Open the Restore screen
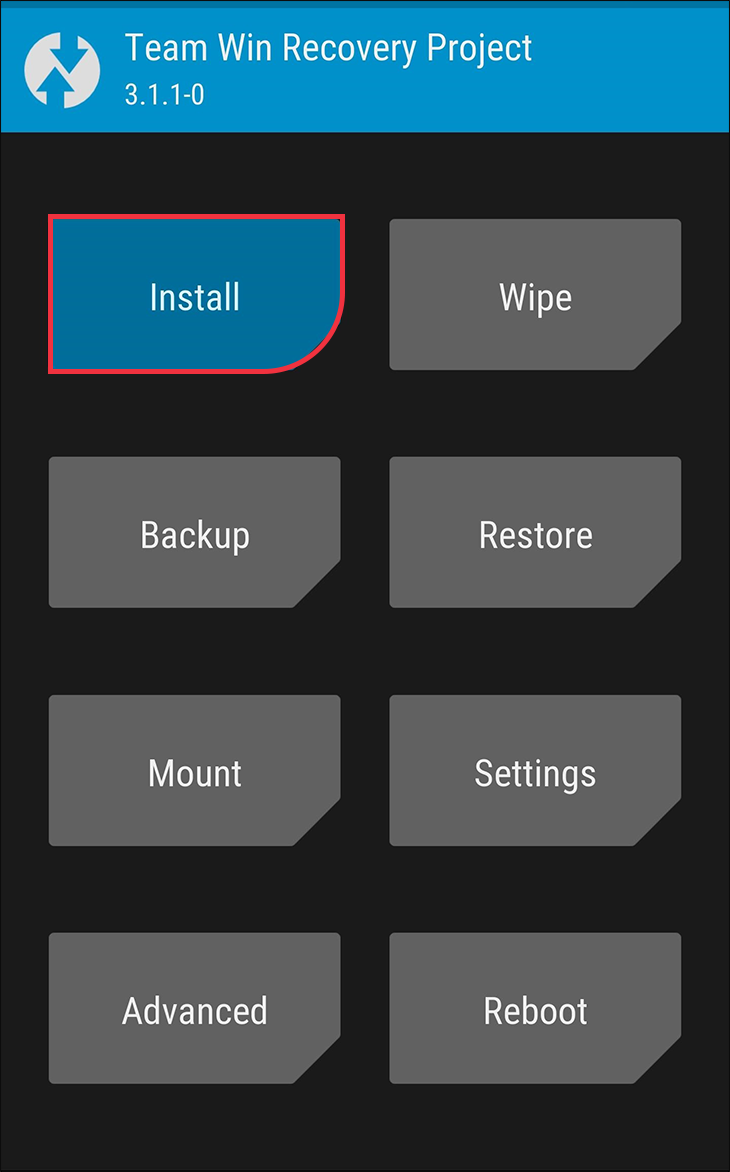Viewport: 730px width, 1172px height. click(535, 533)
